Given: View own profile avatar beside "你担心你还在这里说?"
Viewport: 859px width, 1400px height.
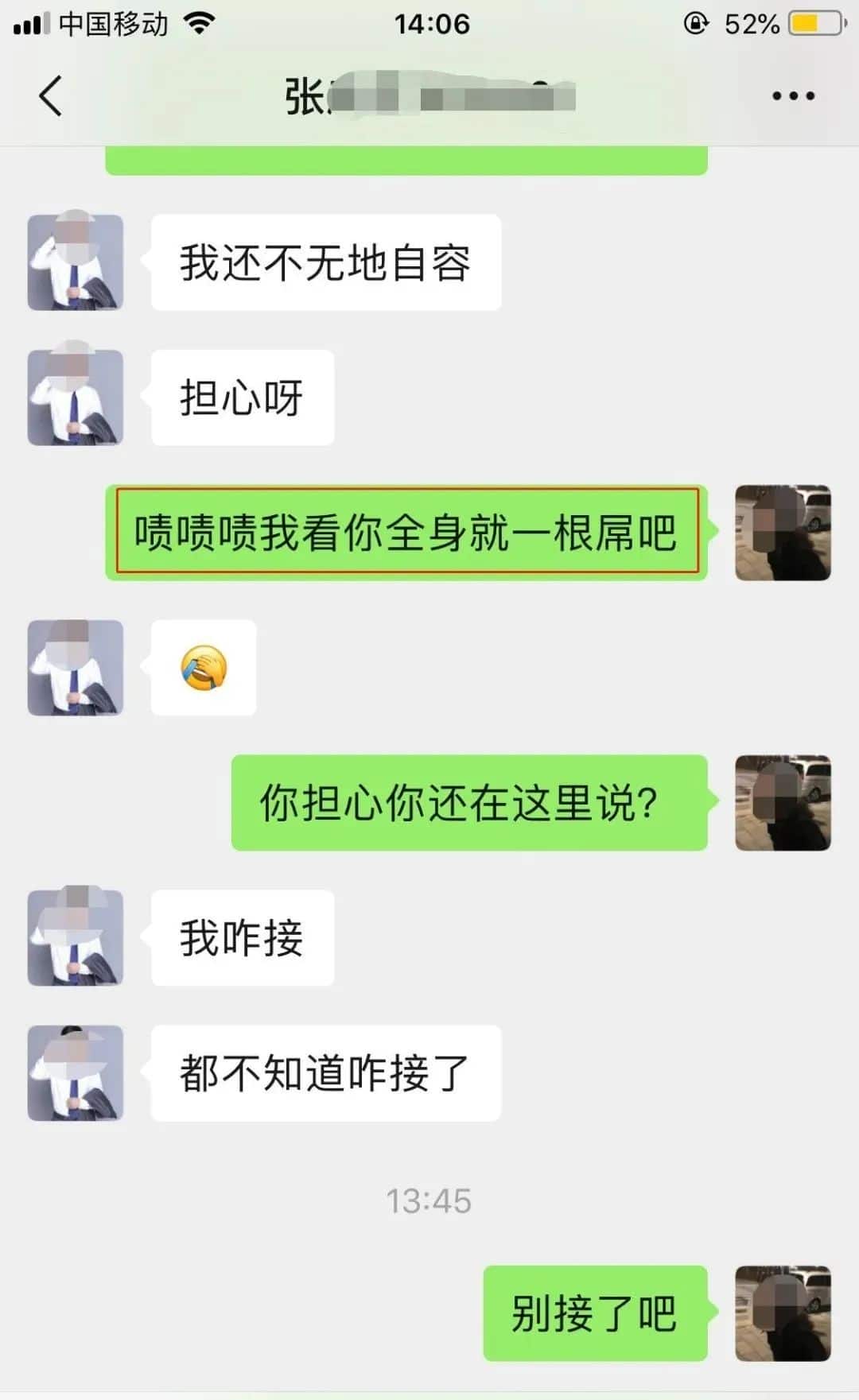Looking at the screenshot, I should (x=783, y=803).
